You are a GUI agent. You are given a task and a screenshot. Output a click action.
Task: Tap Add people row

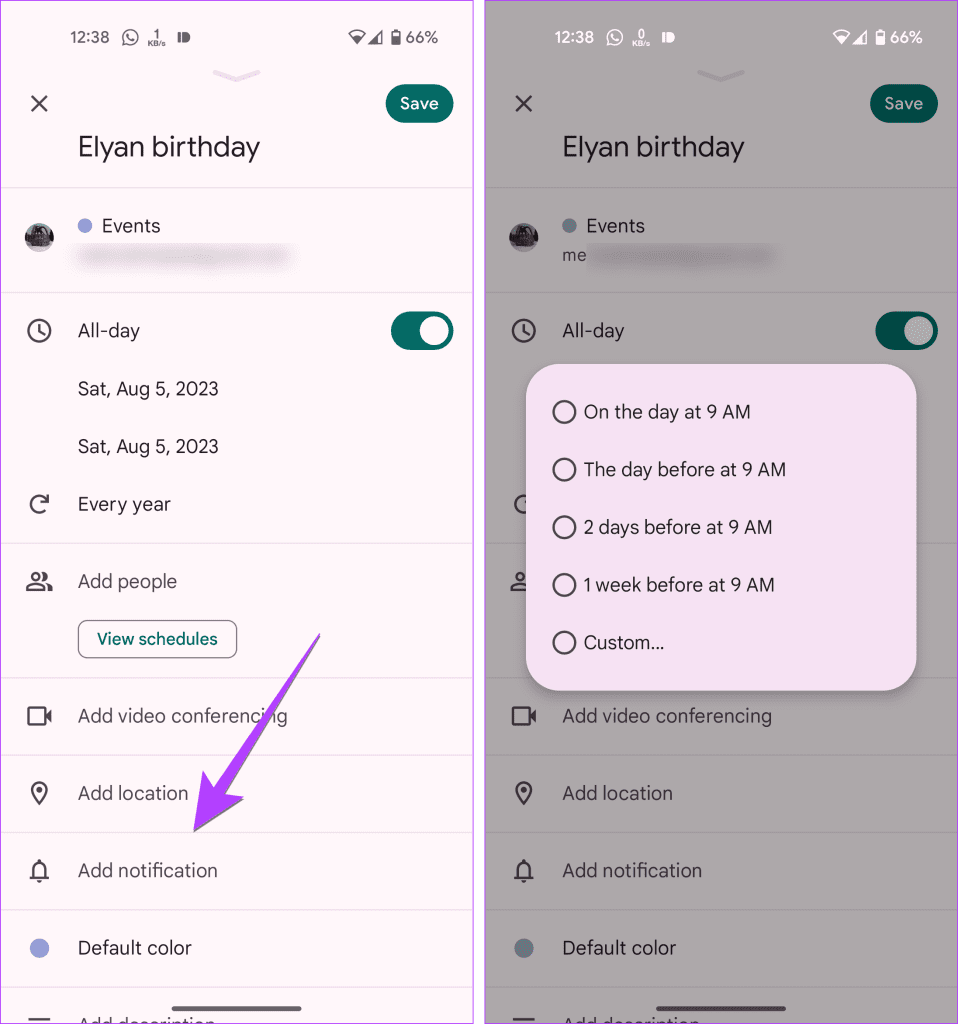[127, 581]
